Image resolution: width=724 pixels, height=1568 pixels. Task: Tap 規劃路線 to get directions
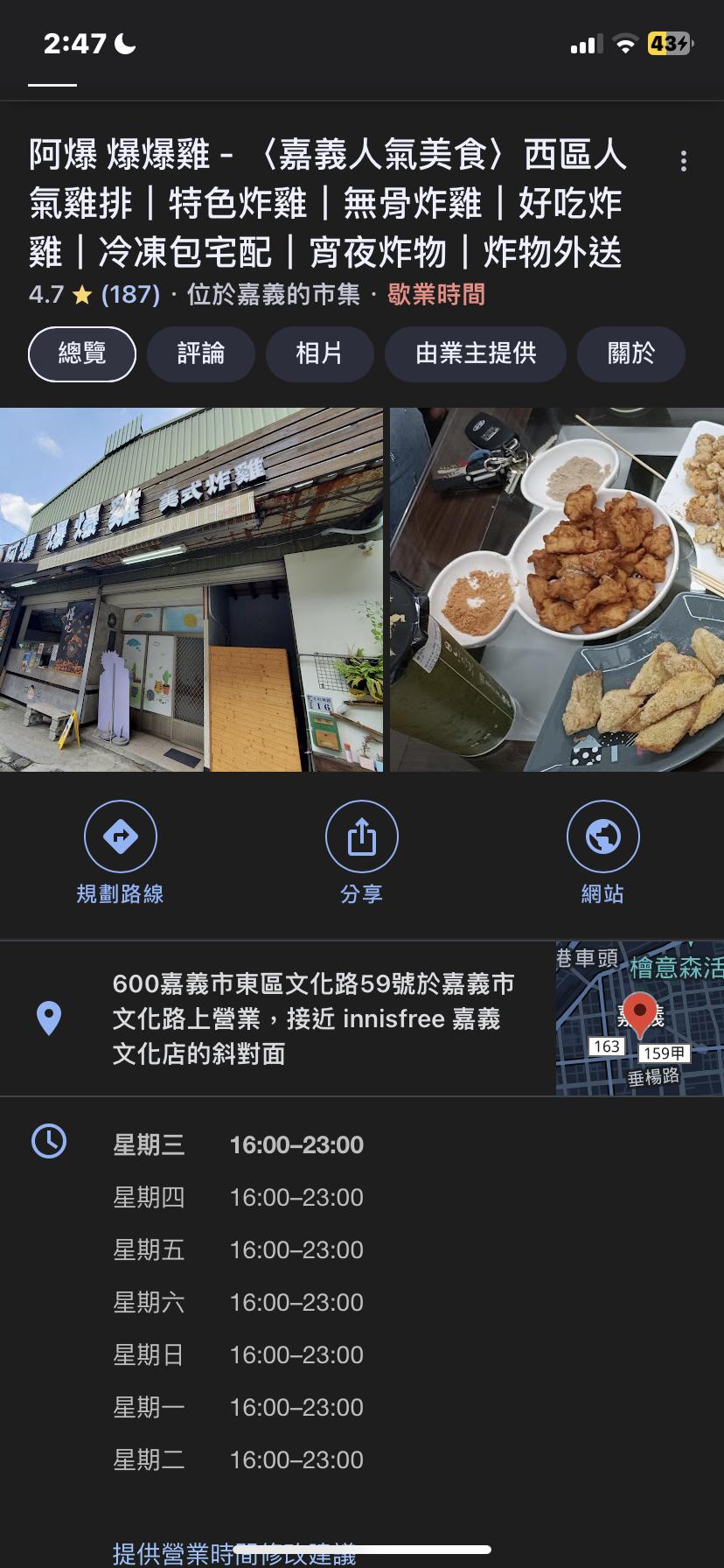point(121,853)
